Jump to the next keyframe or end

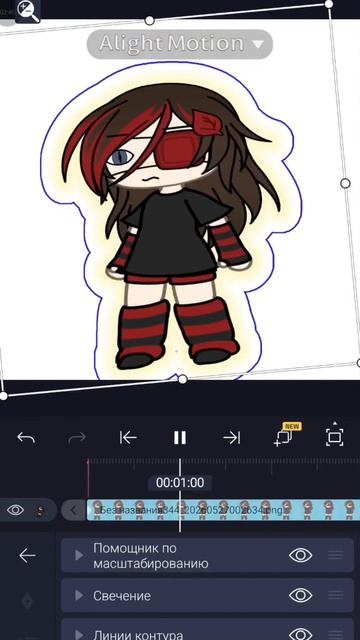coord(231,438)
